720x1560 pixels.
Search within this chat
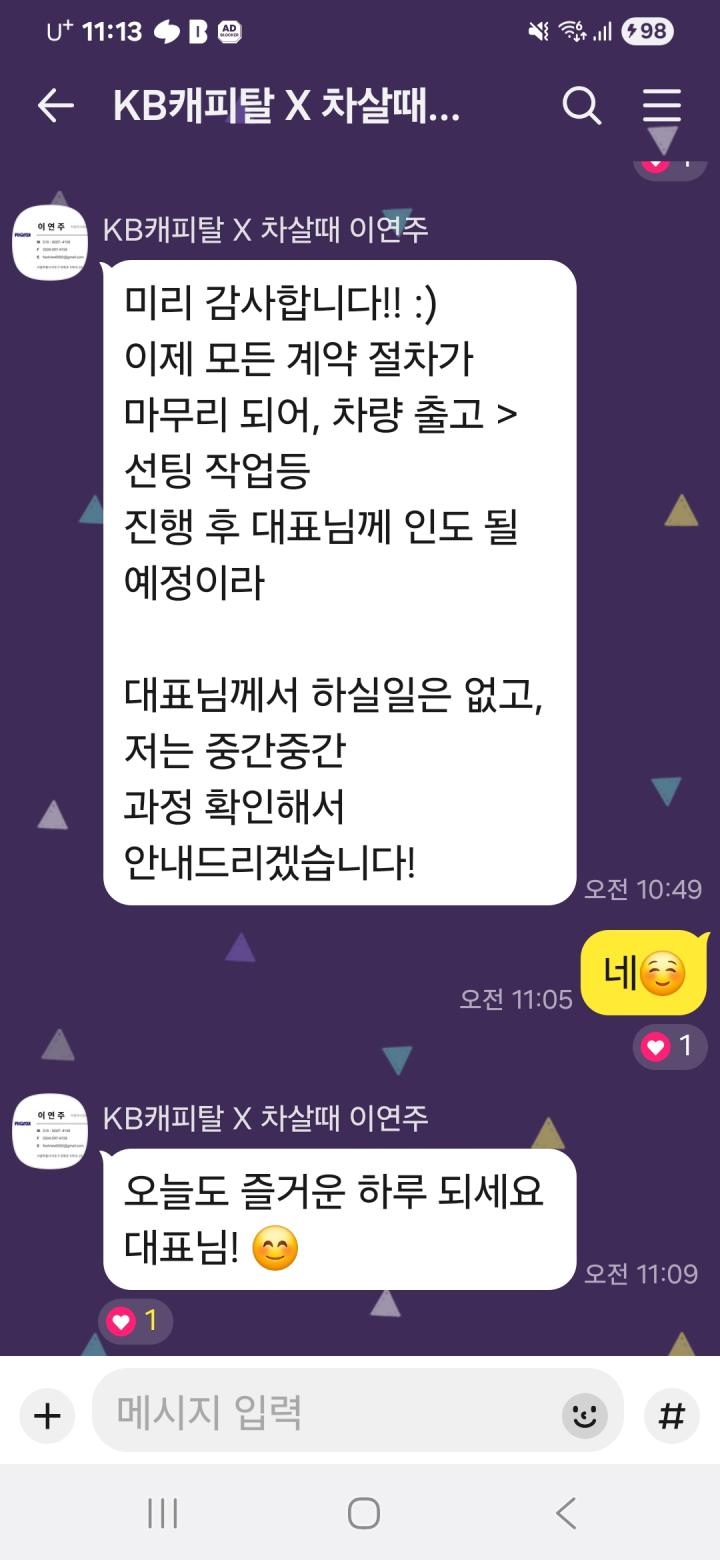581,105
